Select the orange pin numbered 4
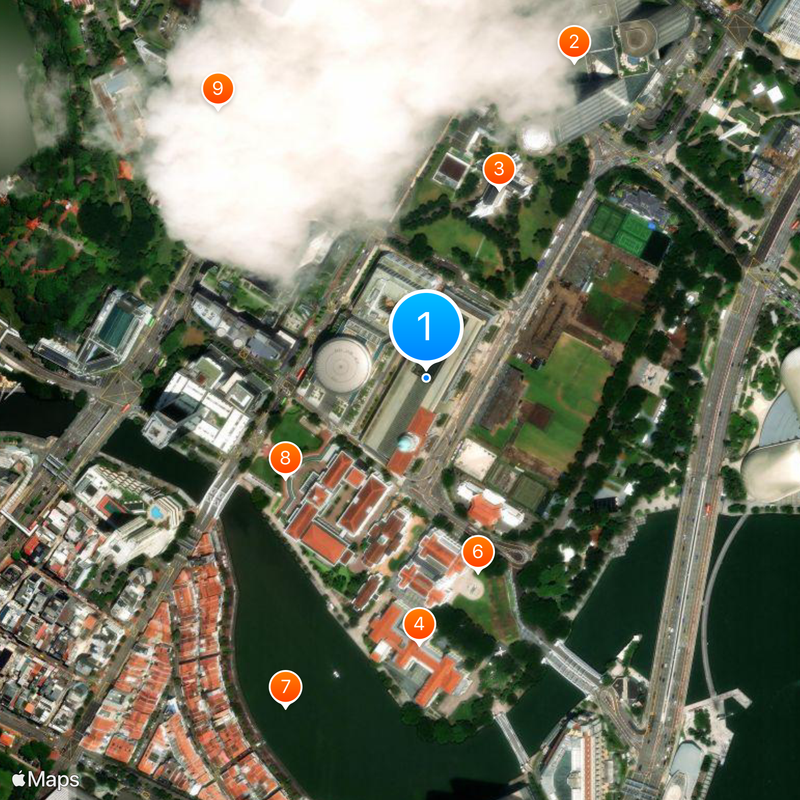Image resolution: width=800 pixels, height=800 pixels. pos(419,624)
